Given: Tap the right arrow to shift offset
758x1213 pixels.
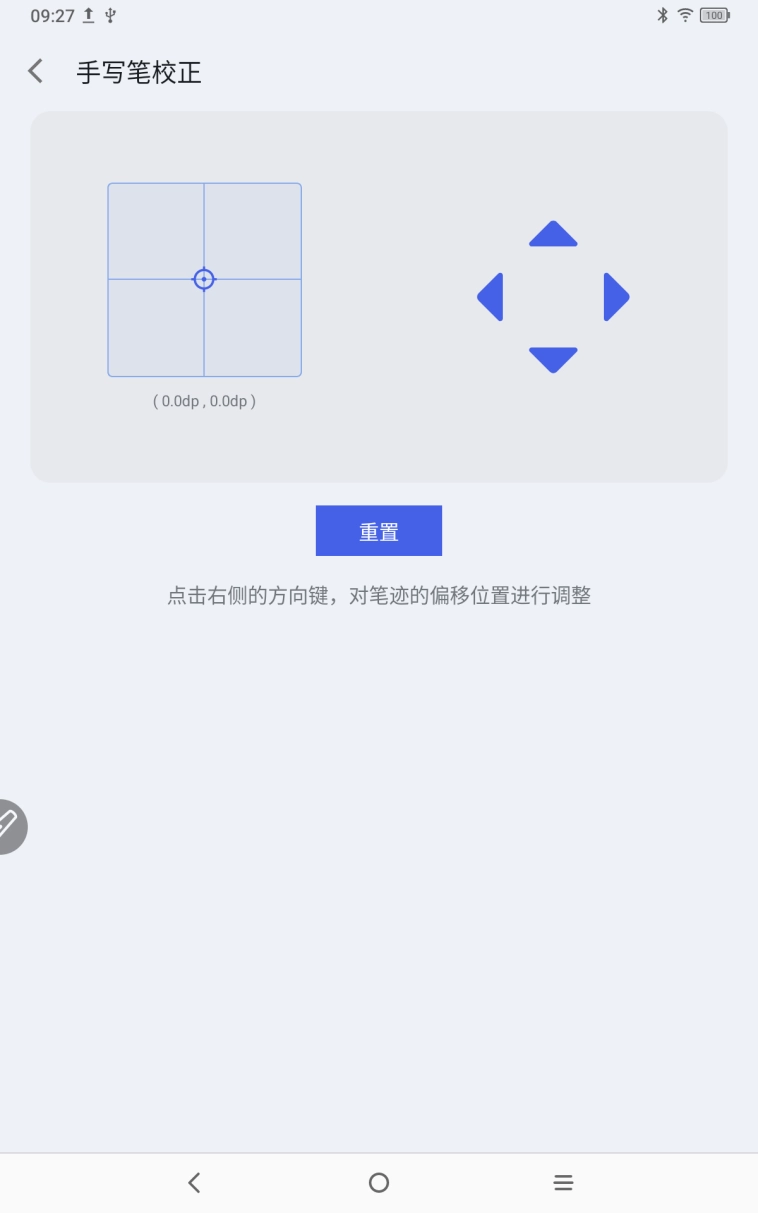Looking at the screenshot, I should (615, 297).
